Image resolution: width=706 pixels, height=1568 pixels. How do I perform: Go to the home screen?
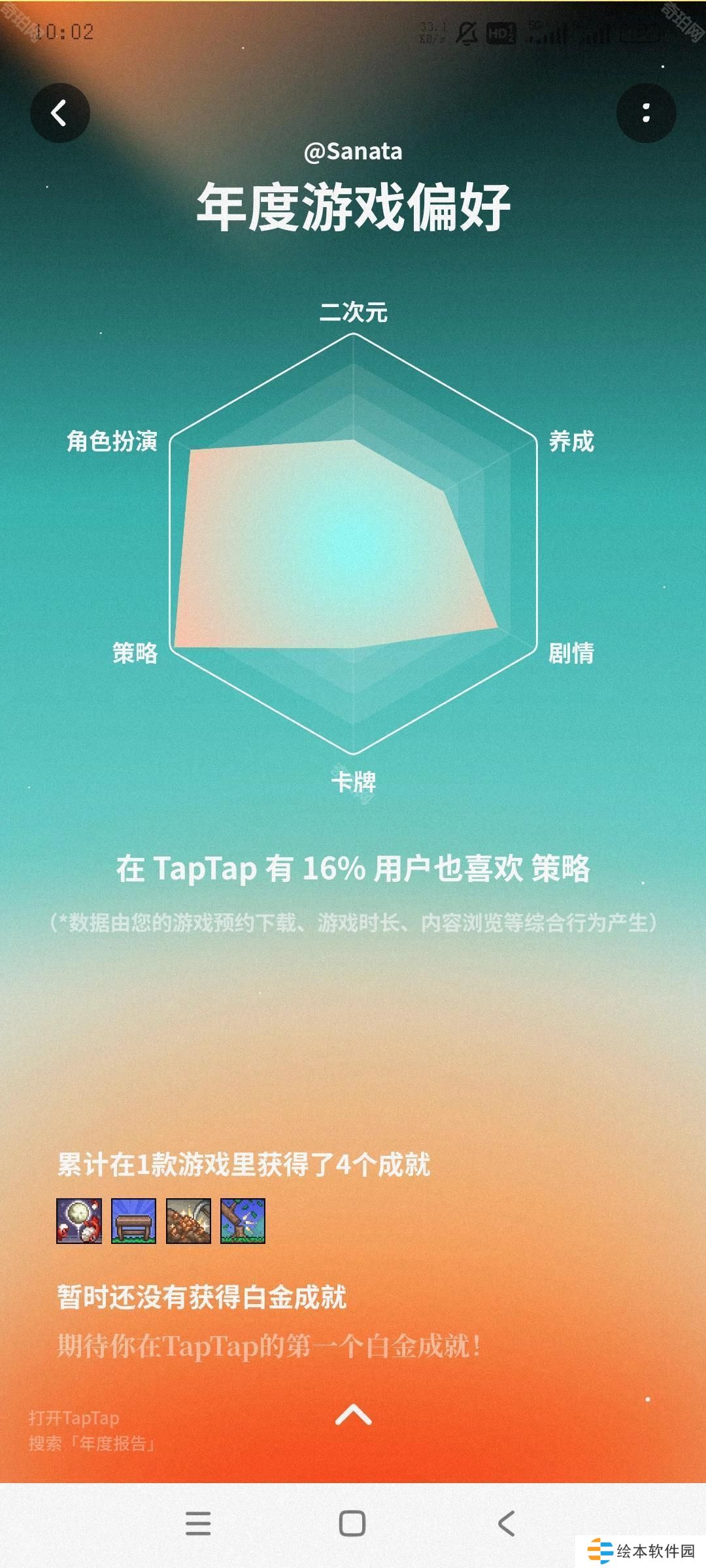coord(352,1524)
